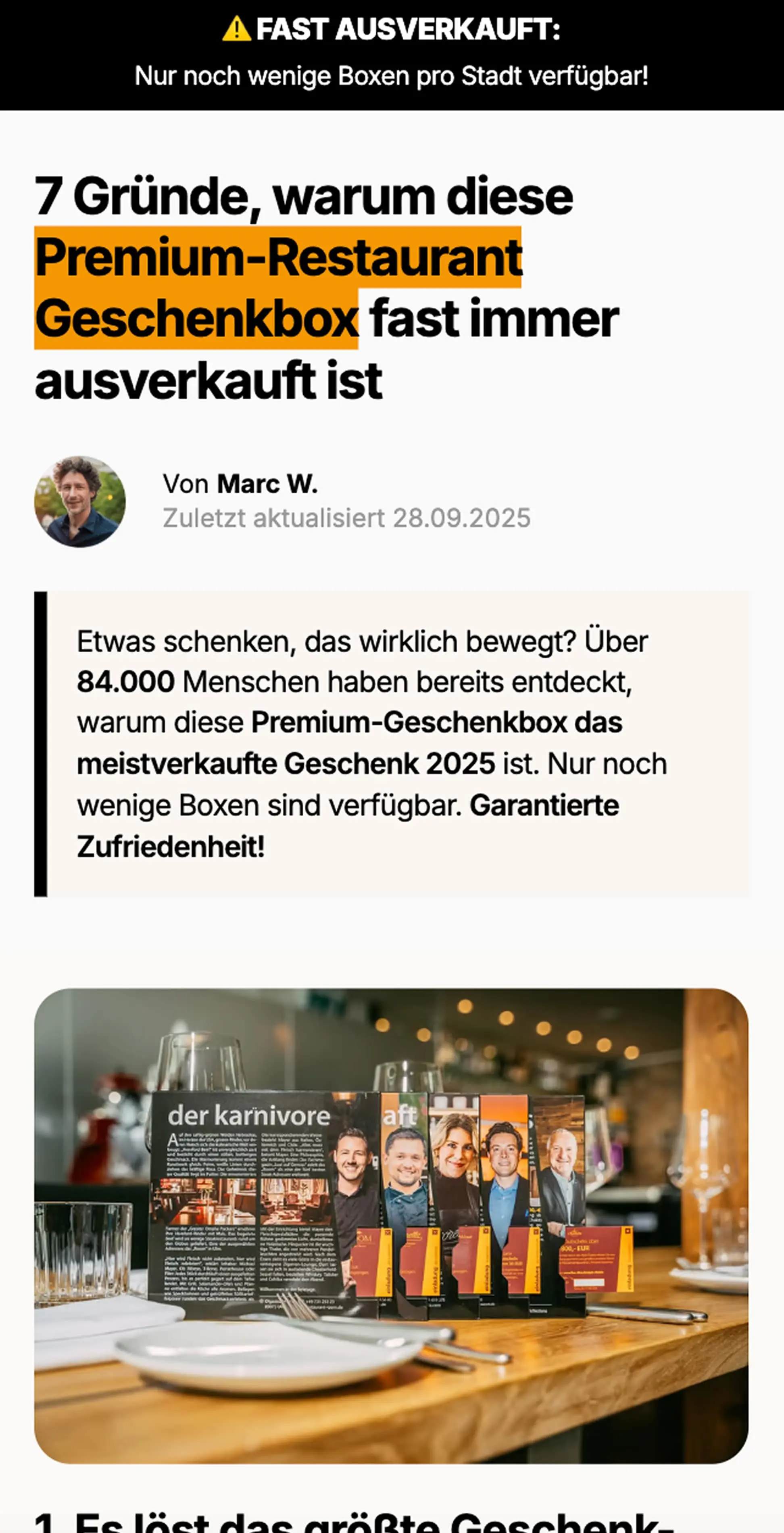Tap the 'Fast ausverkauft' announcement banner
The image size is (784, 1533).
[392, 55]
